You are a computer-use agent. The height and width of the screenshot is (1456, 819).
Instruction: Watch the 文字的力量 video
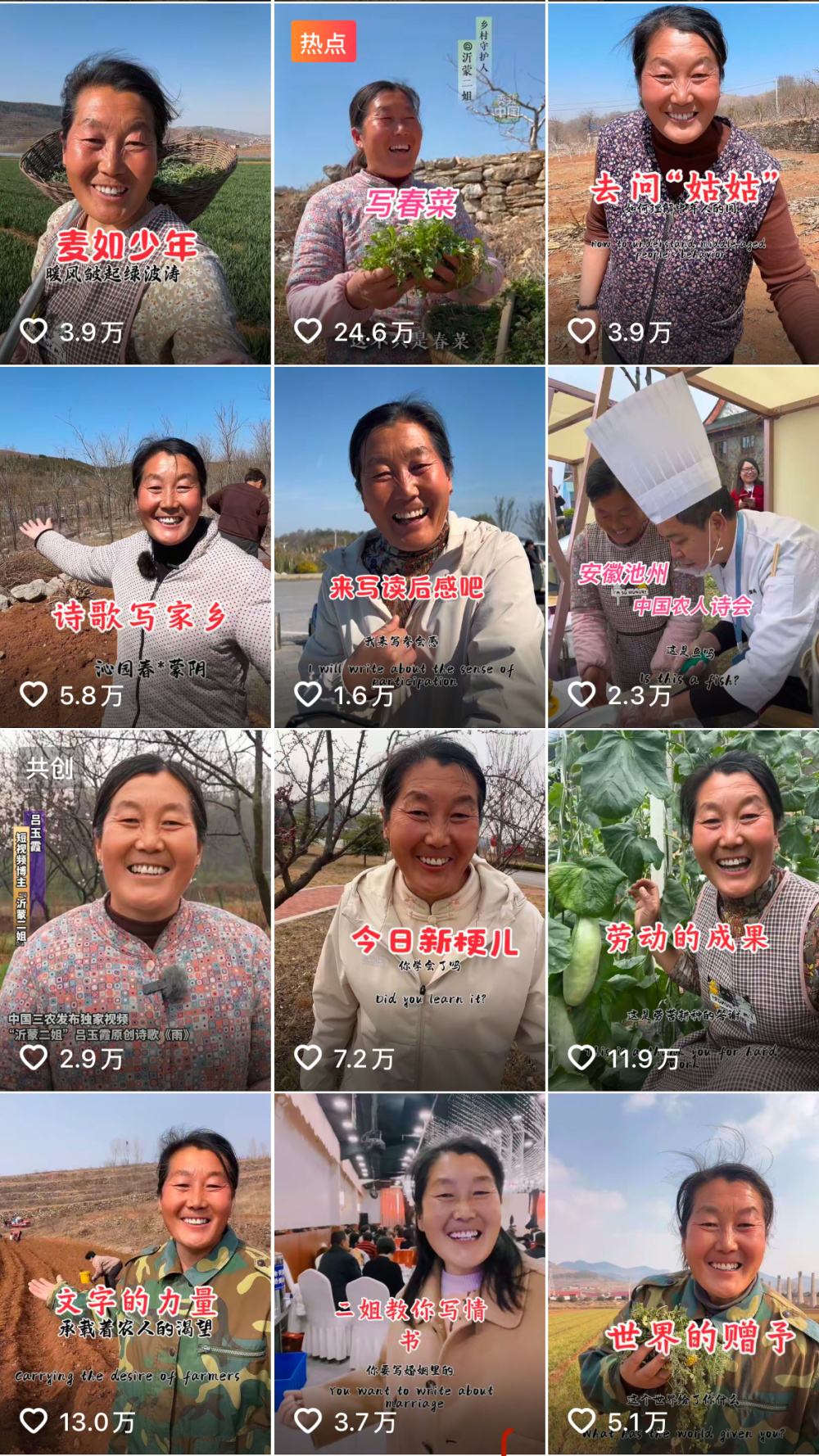tap(135, 1273)
